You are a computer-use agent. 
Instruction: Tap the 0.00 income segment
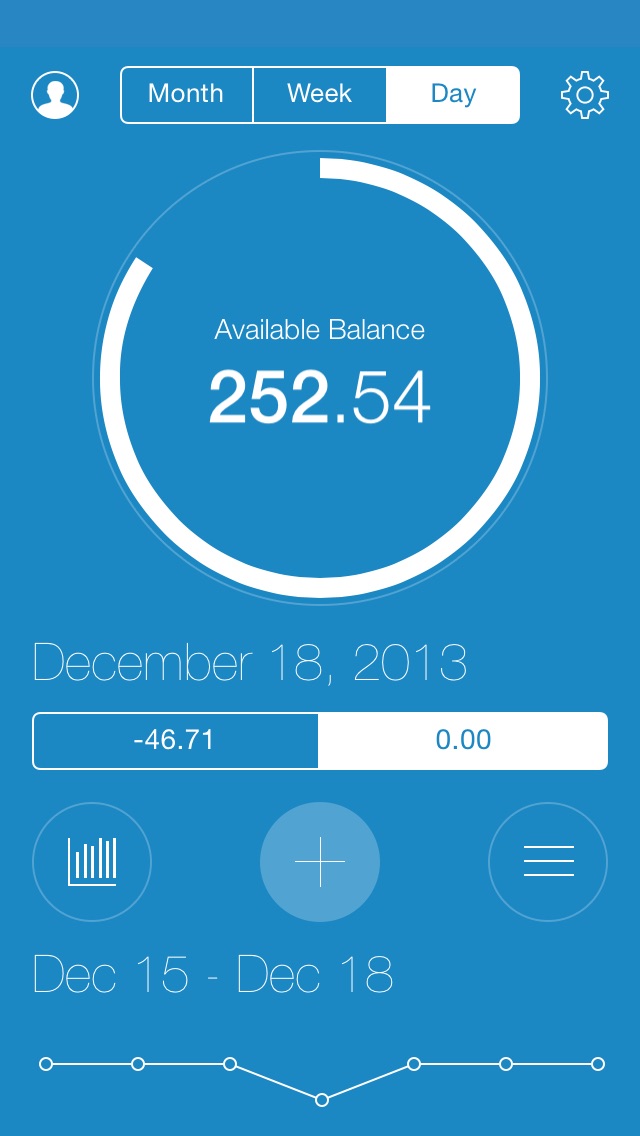coord(463,740)
